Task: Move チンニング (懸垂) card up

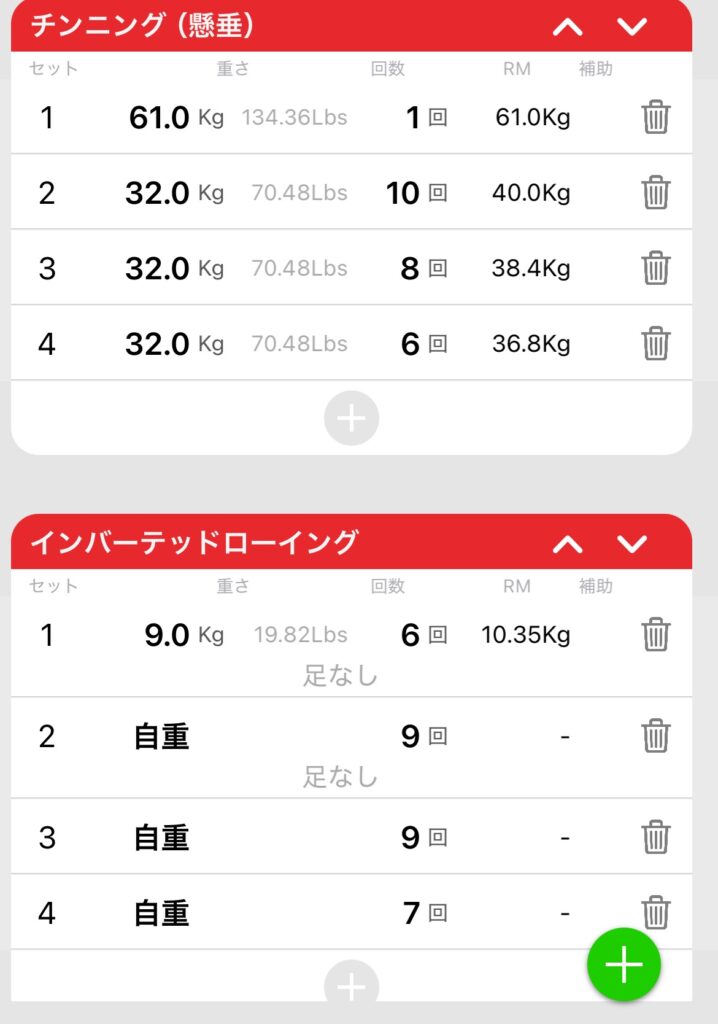Action: [568, 27]
